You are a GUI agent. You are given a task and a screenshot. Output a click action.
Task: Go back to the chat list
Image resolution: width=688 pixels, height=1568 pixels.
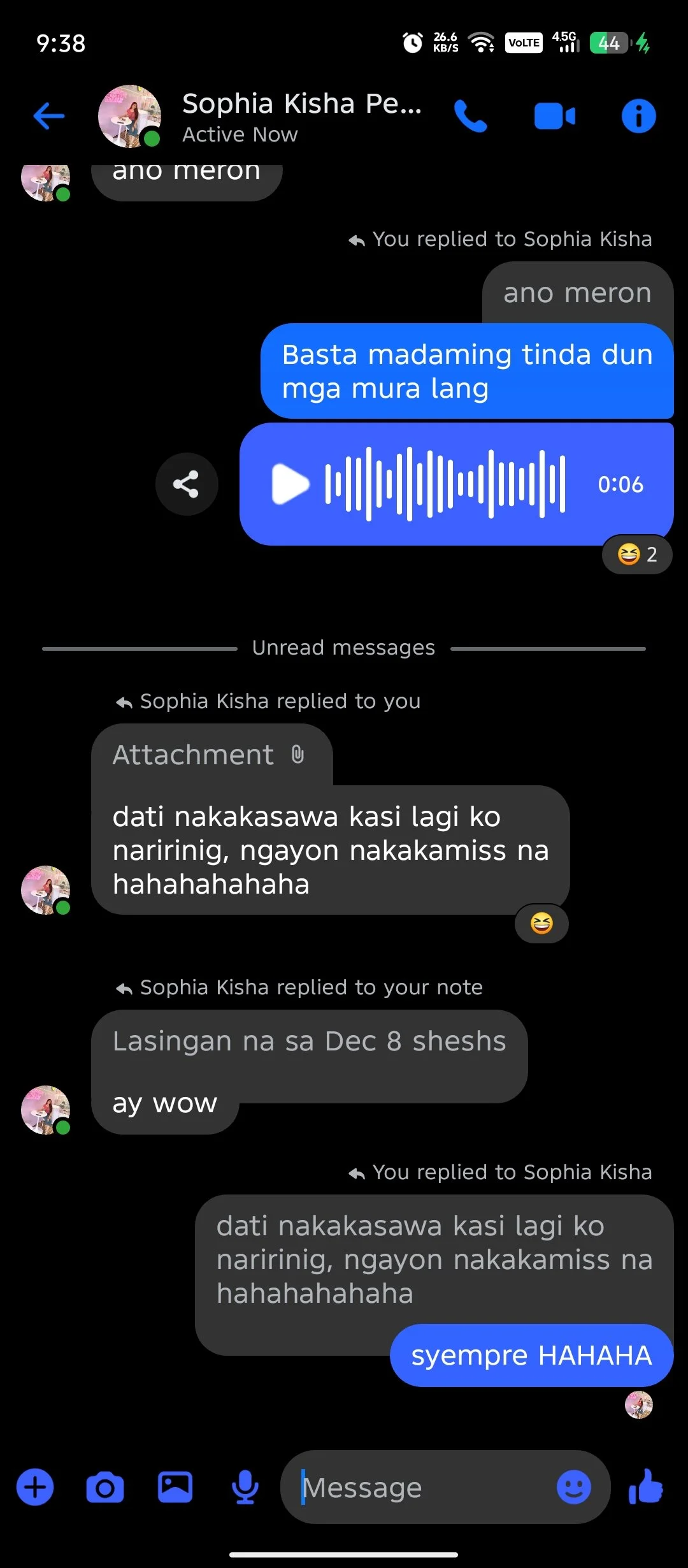click(x=49, y=117)
